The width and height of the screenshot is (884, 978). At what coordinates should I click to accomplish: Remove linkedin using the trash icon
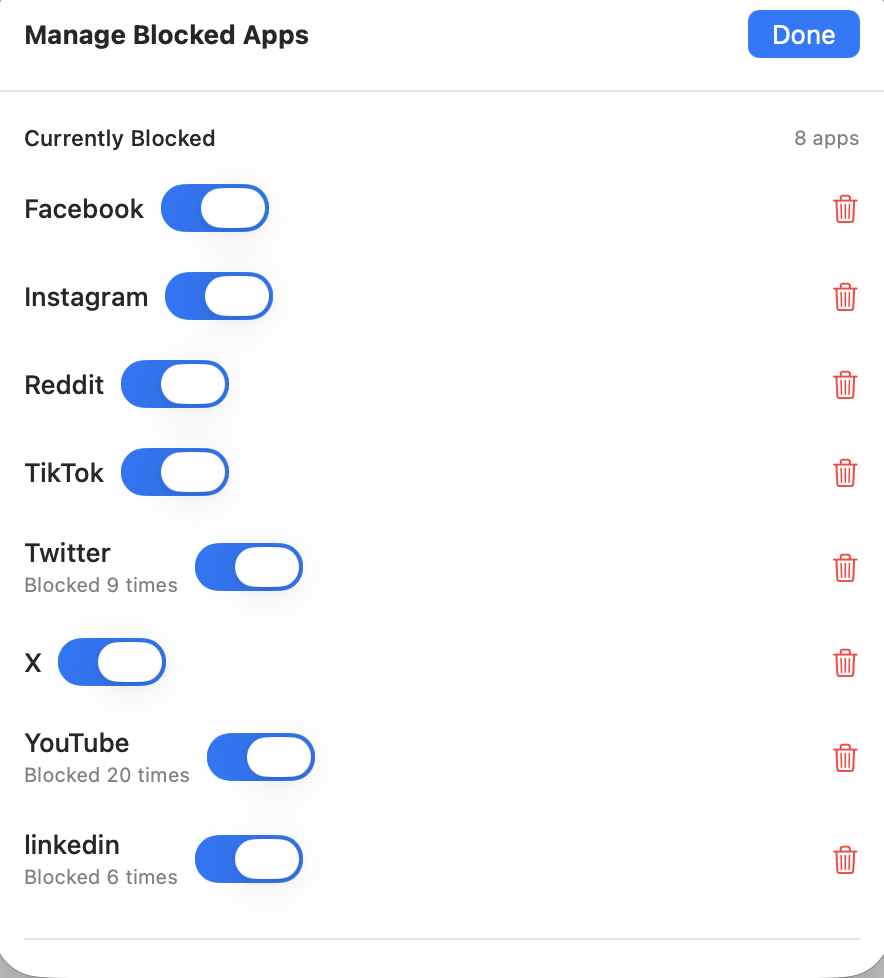[x=845, y=859]
